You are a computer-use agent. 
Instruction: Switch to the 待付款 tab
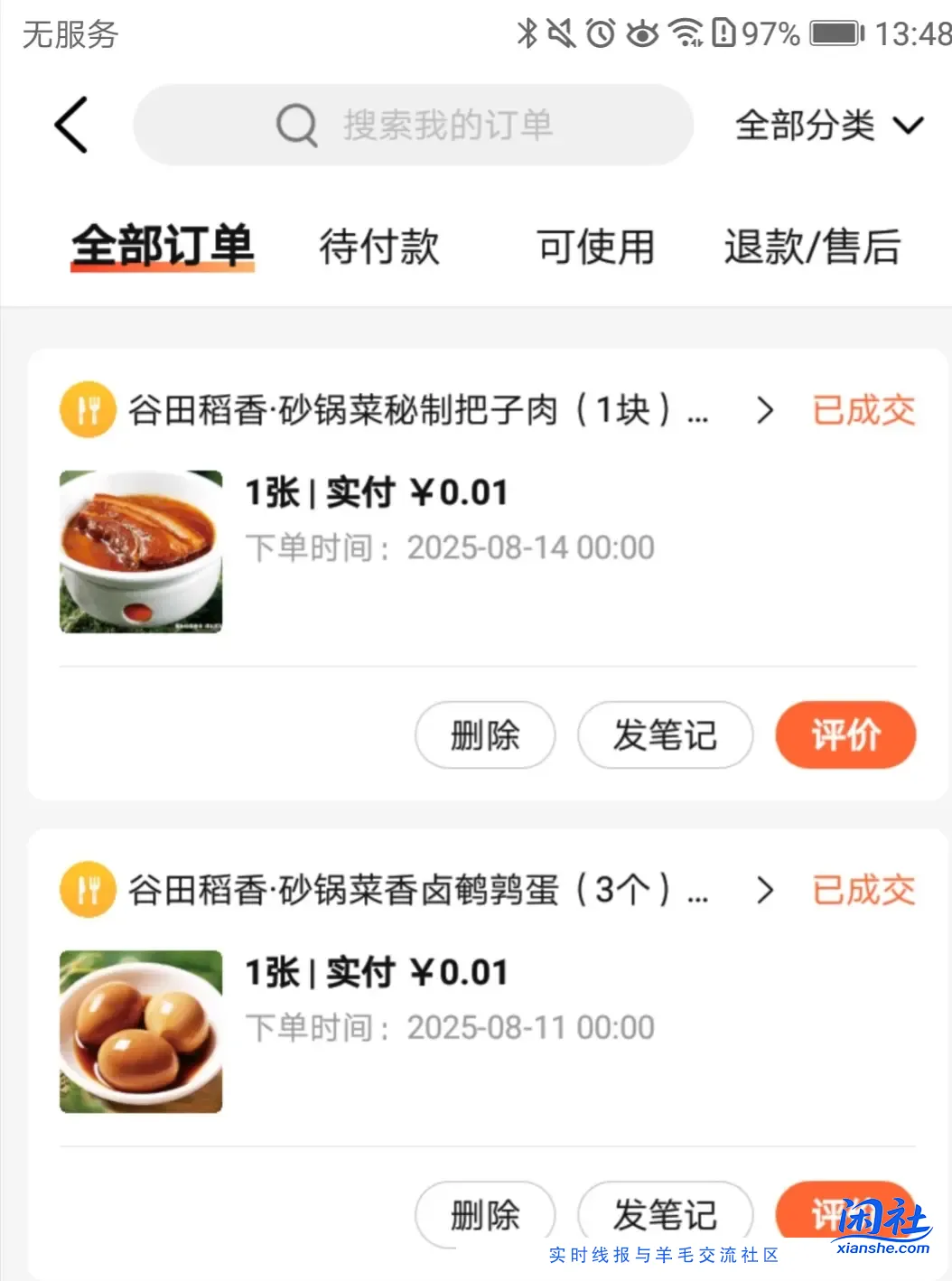378,247
